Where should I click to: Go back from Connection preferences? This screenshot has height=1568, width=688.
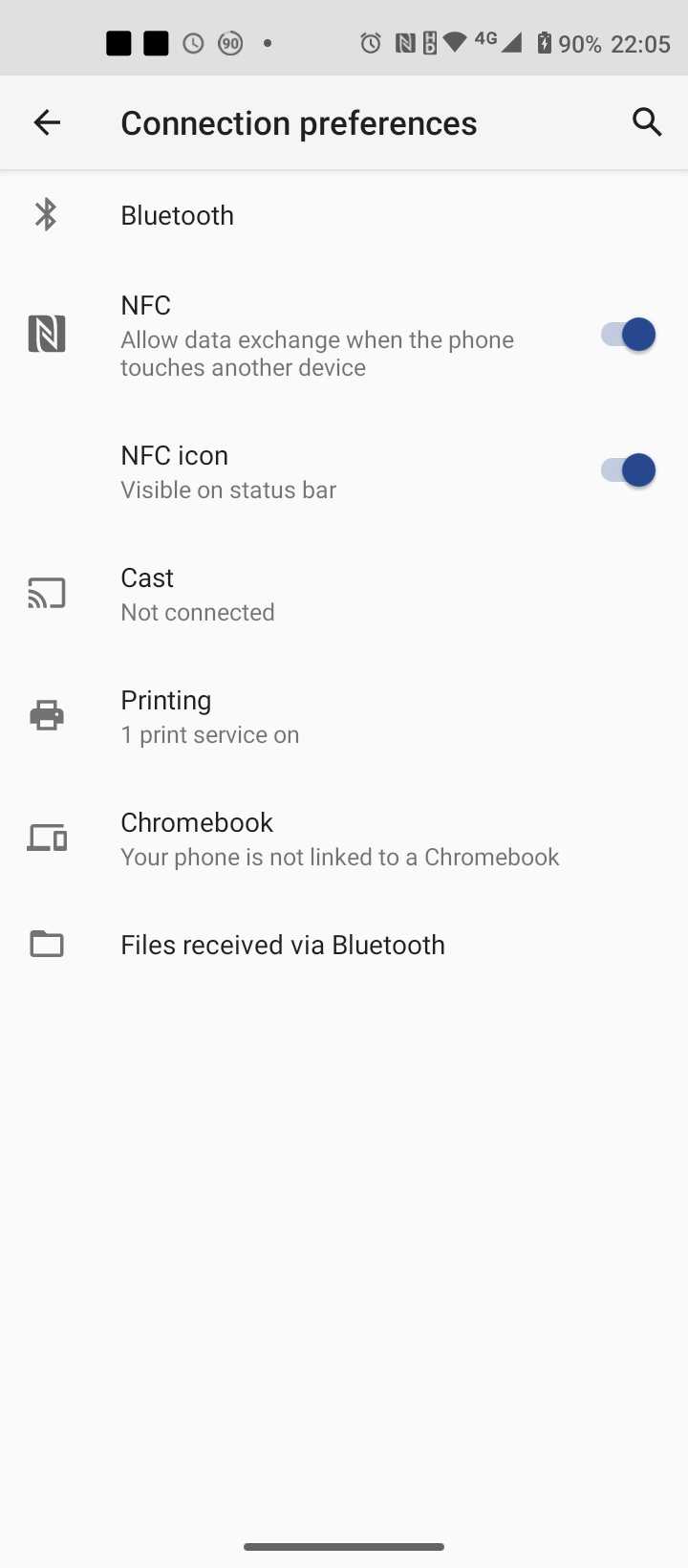point(47,122)
